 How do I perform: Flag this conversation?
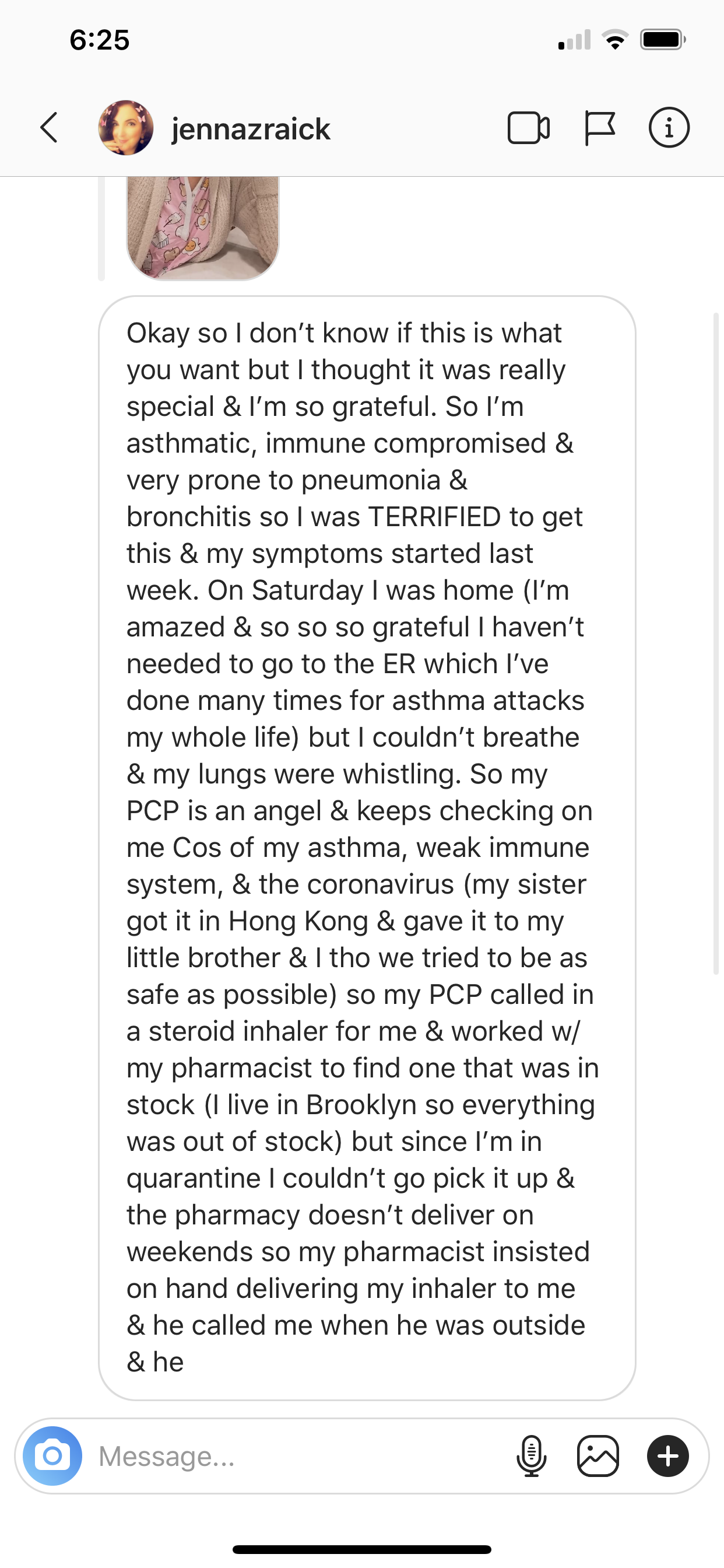pyautogui.click(x=600, y=128)
